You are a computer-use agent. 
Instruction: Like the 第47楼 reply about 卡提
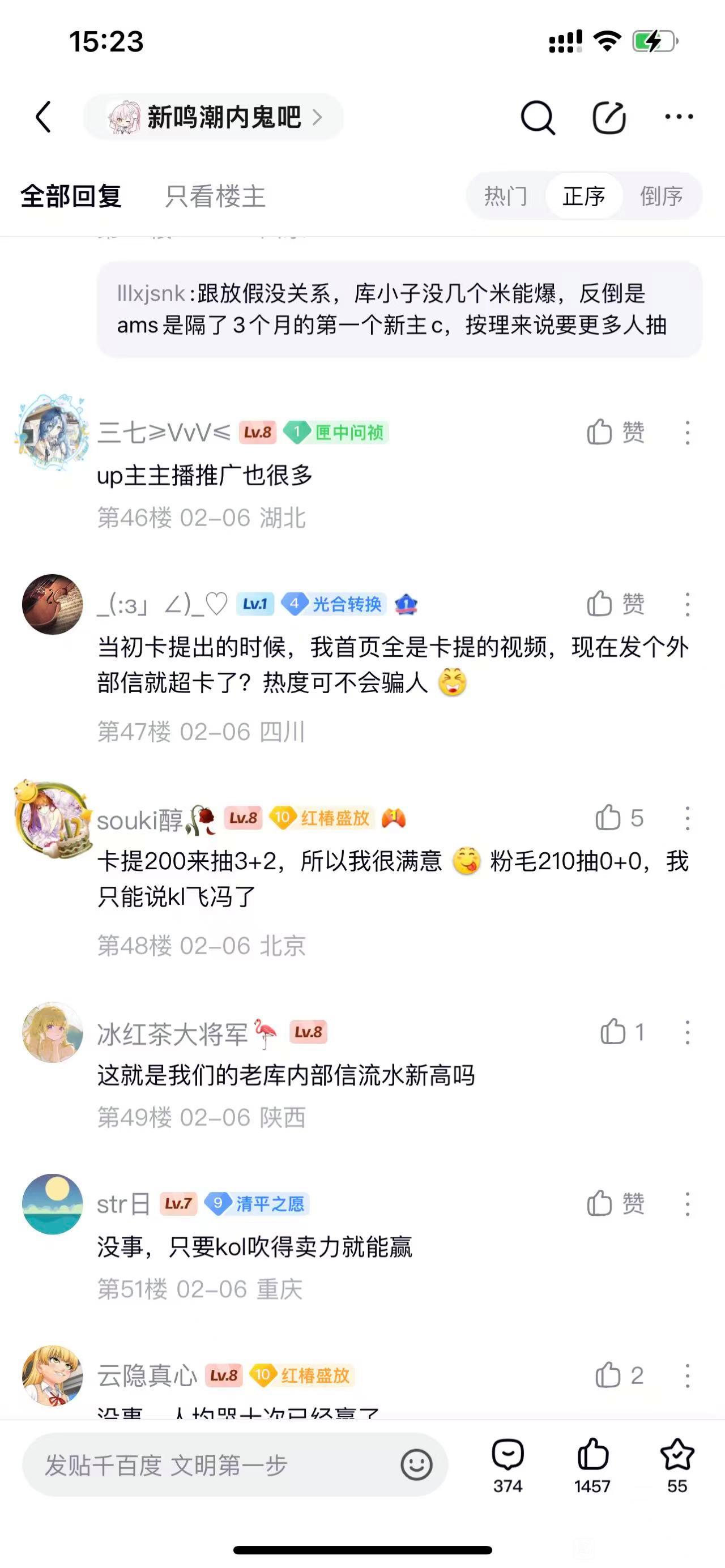[x=615, y=604]
